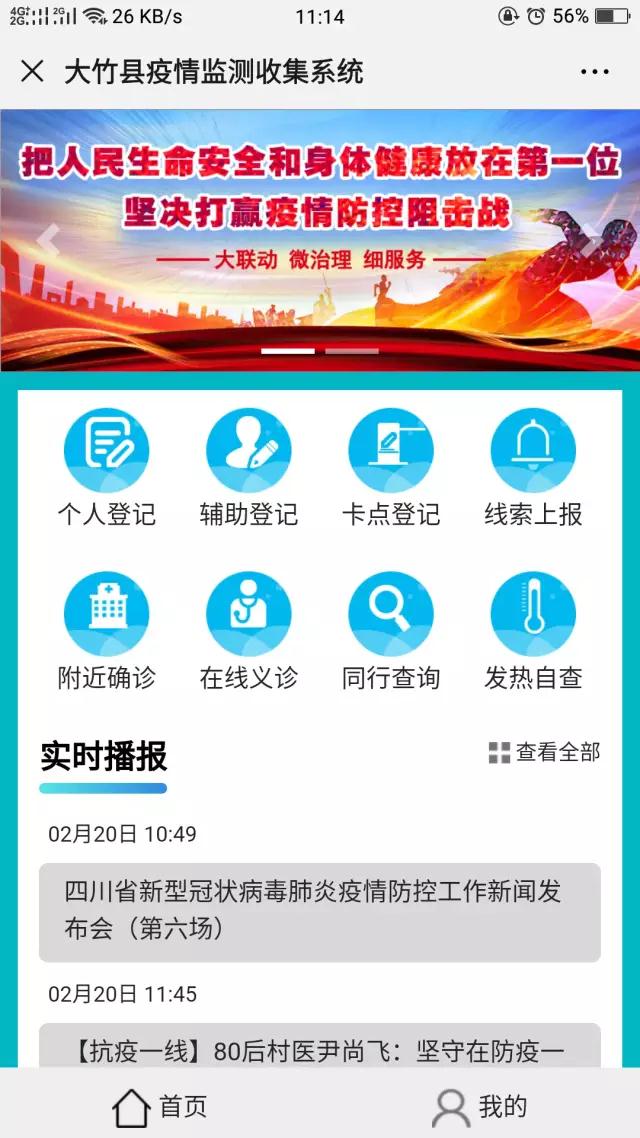Viewport: 640px width, 1138px height.
Task: Open 发热自查 fever self-check
Action: point(533,632)
